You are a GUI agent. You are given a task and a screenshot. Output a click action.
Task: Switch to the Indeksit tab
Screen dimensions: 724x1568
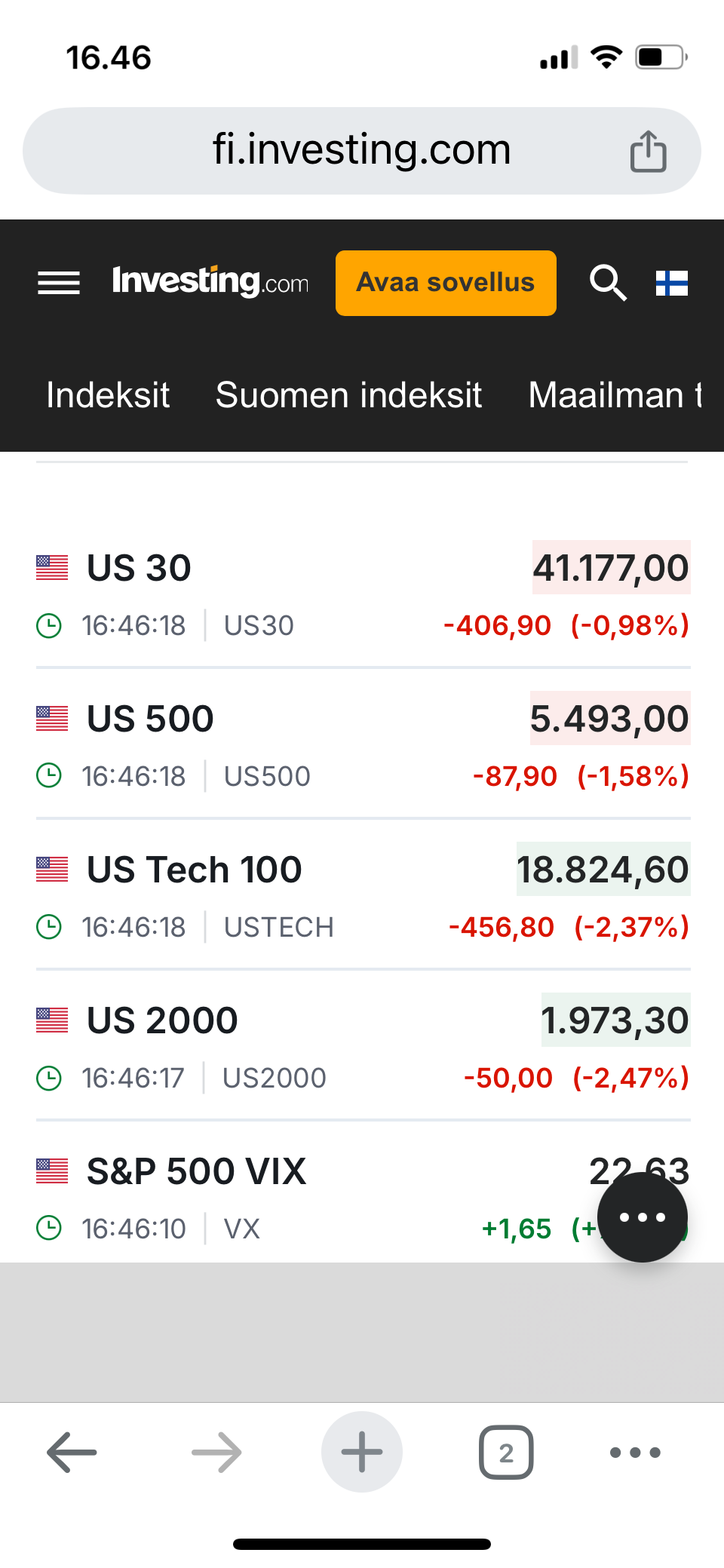click(x=108, y=395)
